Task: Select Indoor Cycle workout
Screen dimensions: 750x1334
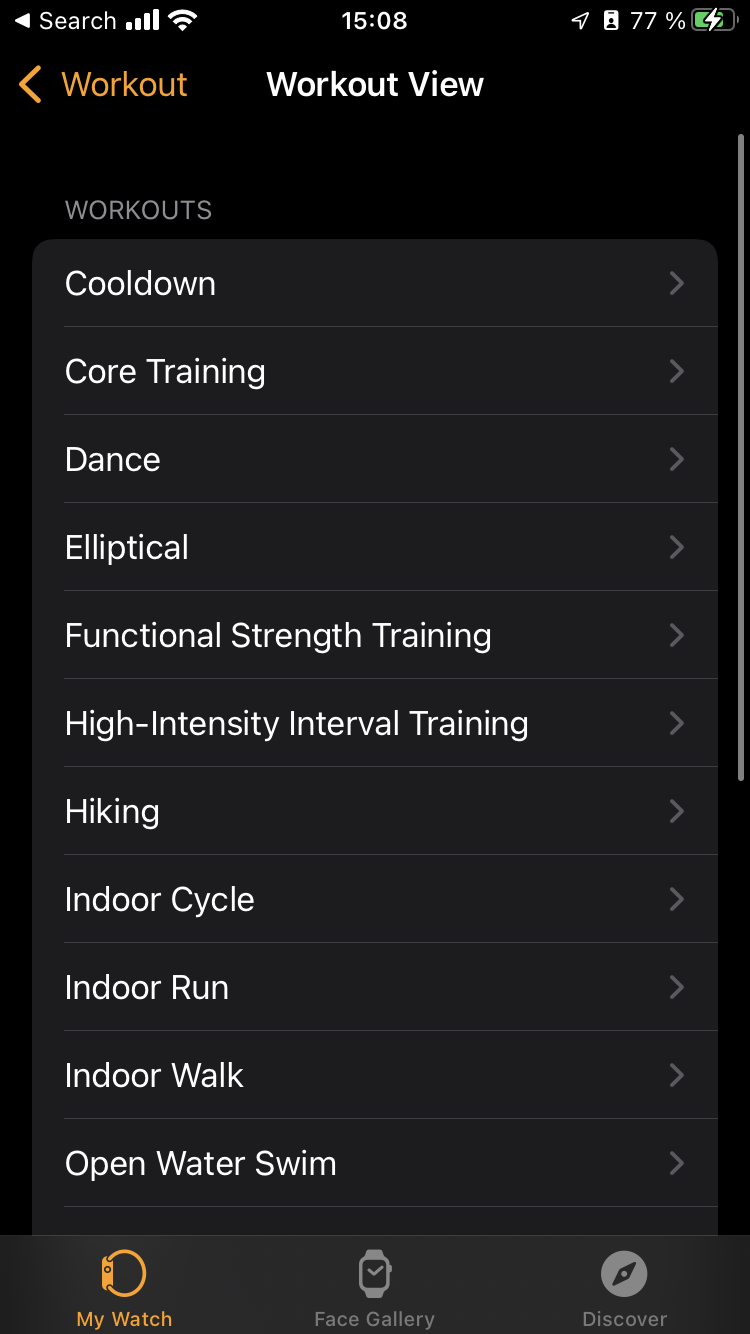Action: [375, 900]
